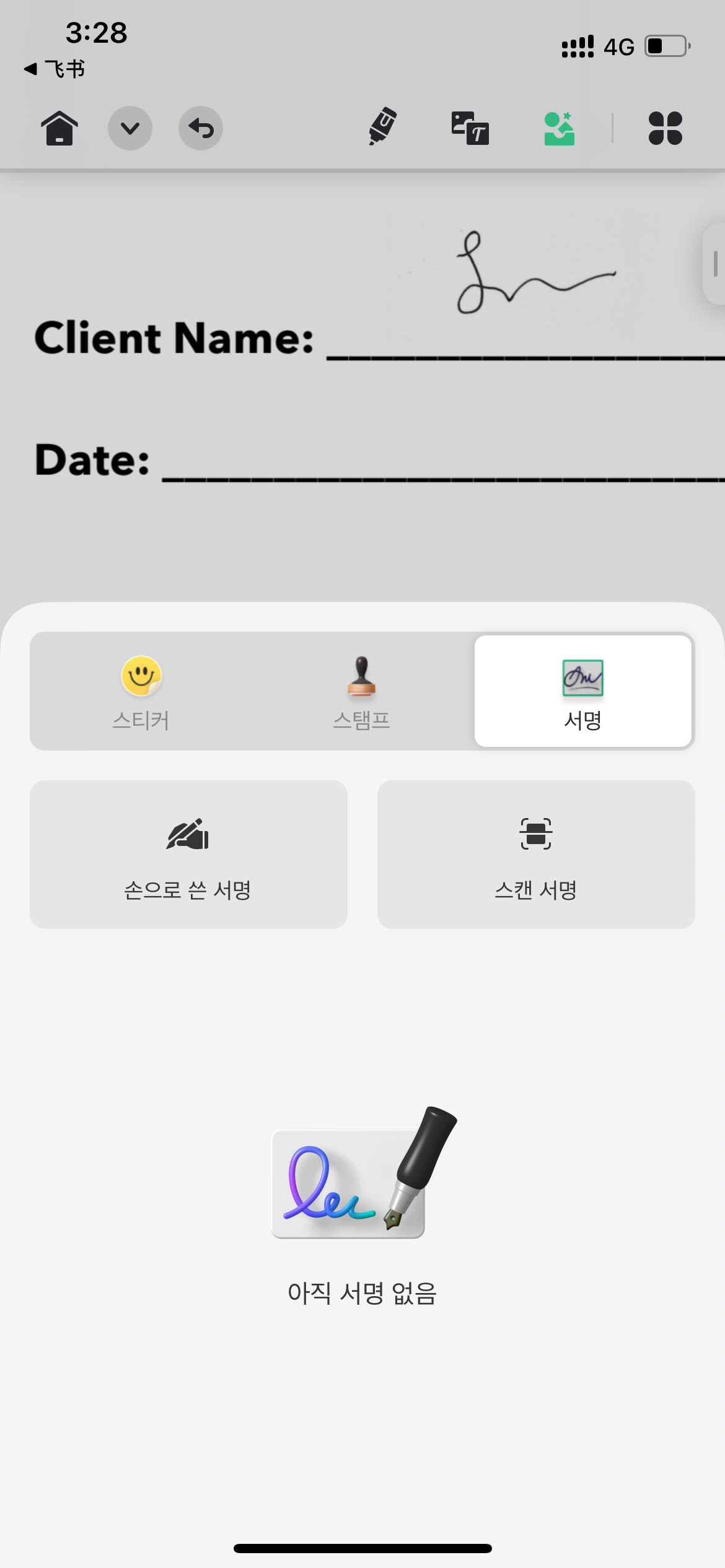Go to the home screen icon

59,128
